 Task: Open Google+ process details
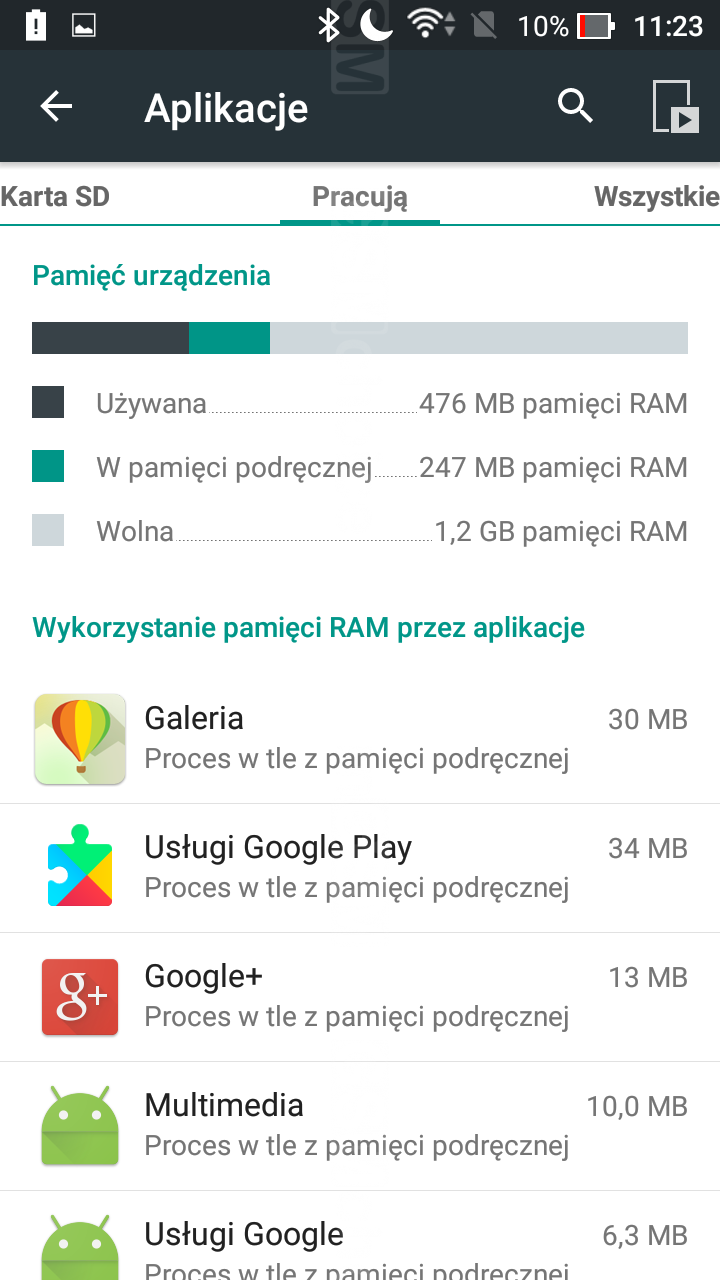pyautogui.click(x=360, y=996)
